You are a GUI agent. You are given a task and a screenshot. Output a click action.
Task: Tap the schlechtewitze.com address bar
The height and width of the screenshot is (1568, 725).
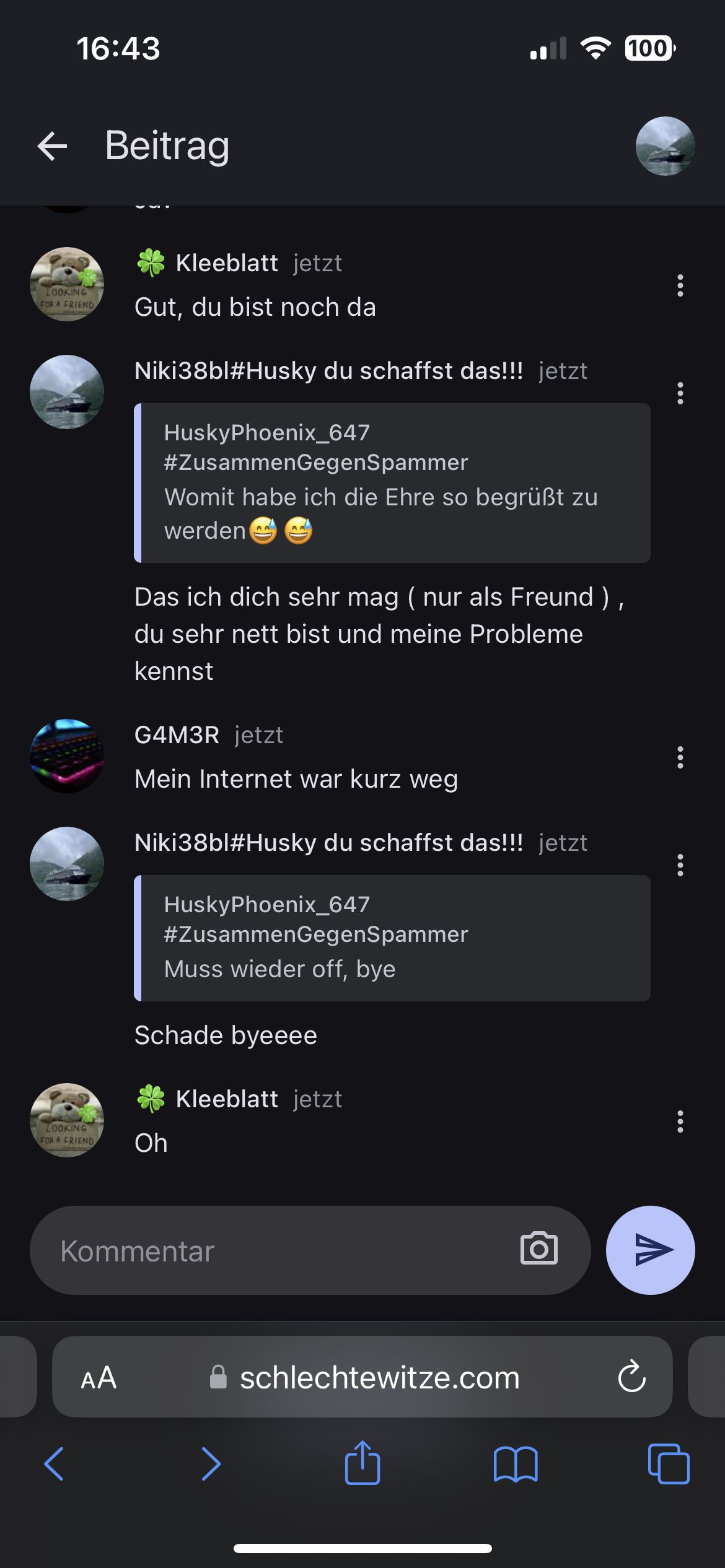click(378, 1377)
